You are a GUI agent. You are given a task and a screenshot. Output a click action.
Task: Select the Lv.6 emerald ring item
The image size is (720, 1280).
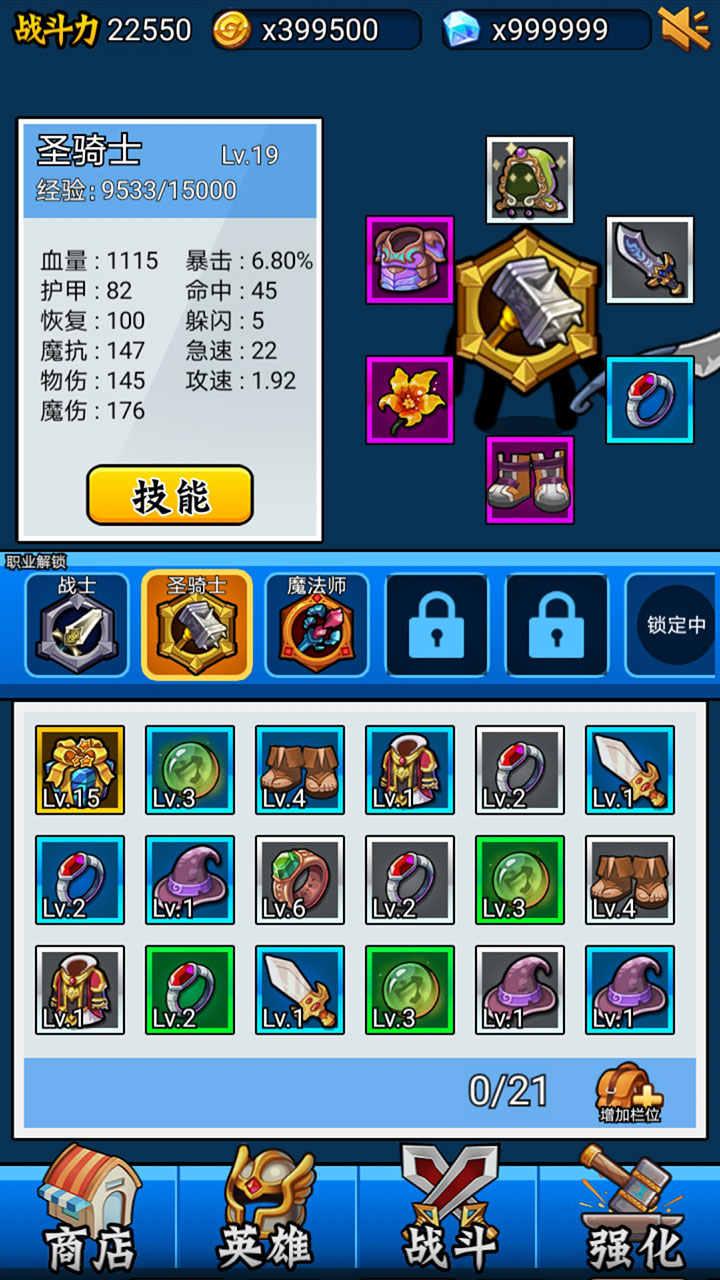tap(300, 880)
